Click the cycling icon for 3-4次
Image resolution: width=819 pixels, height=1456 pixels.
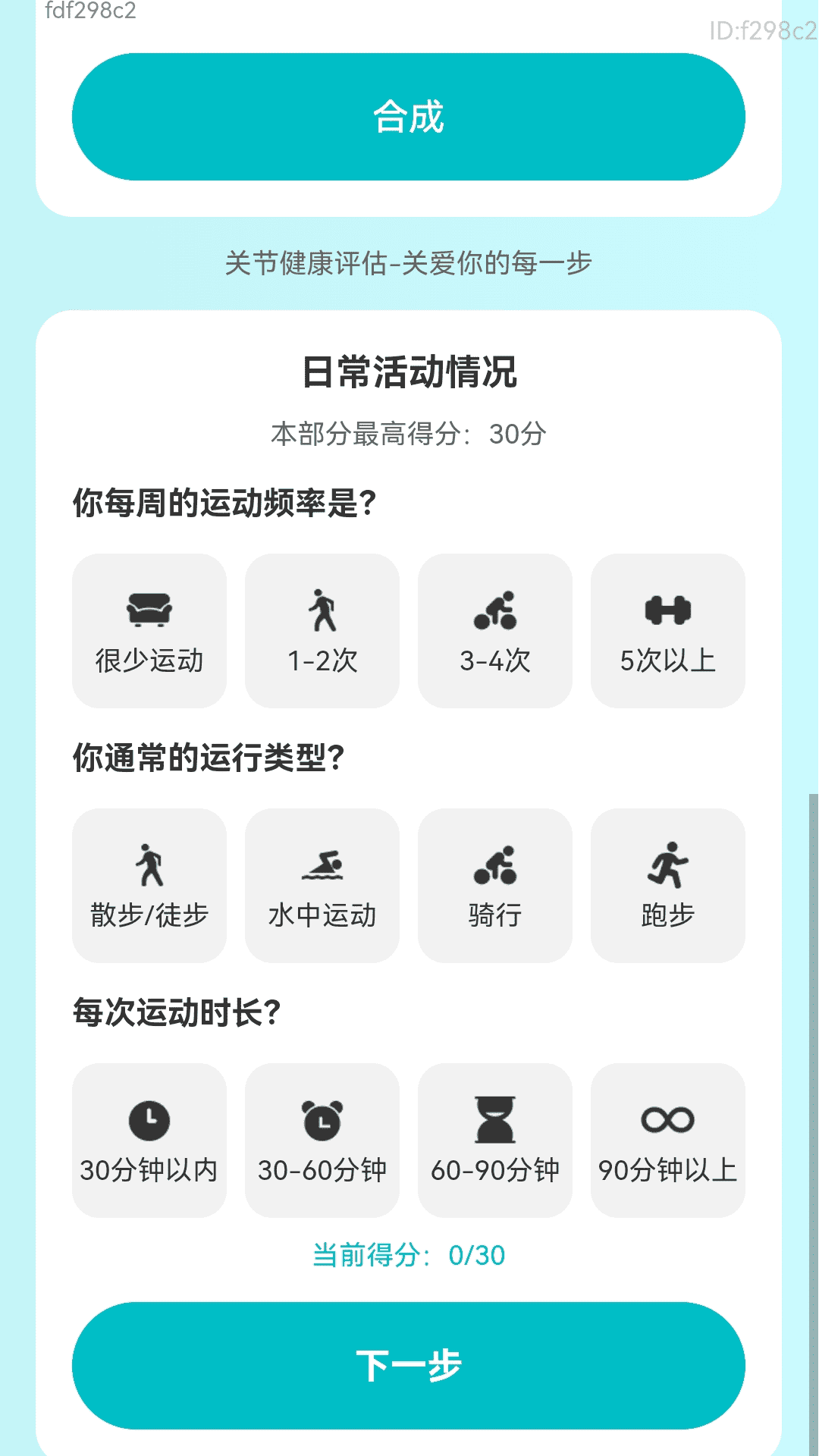coord(494,610)
